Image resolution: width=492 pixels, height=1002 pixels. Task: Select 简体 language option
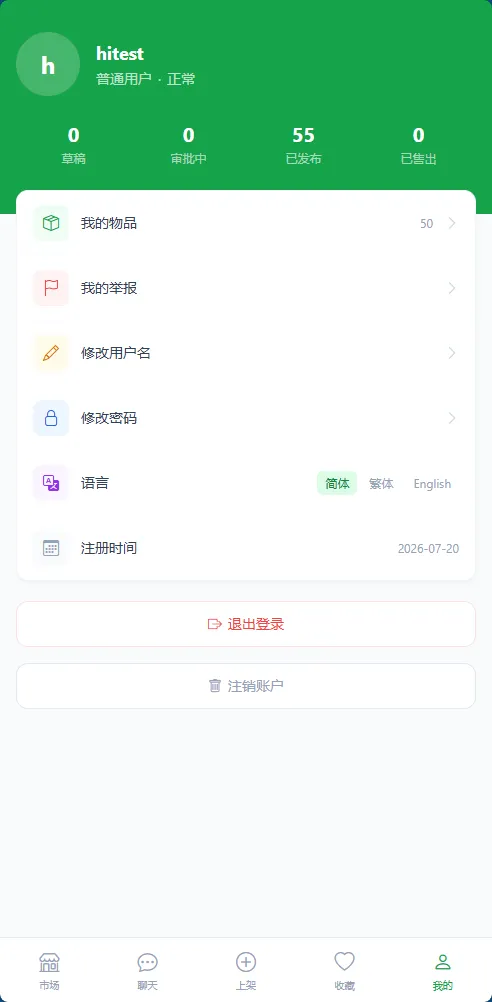[x=337, y=484]
